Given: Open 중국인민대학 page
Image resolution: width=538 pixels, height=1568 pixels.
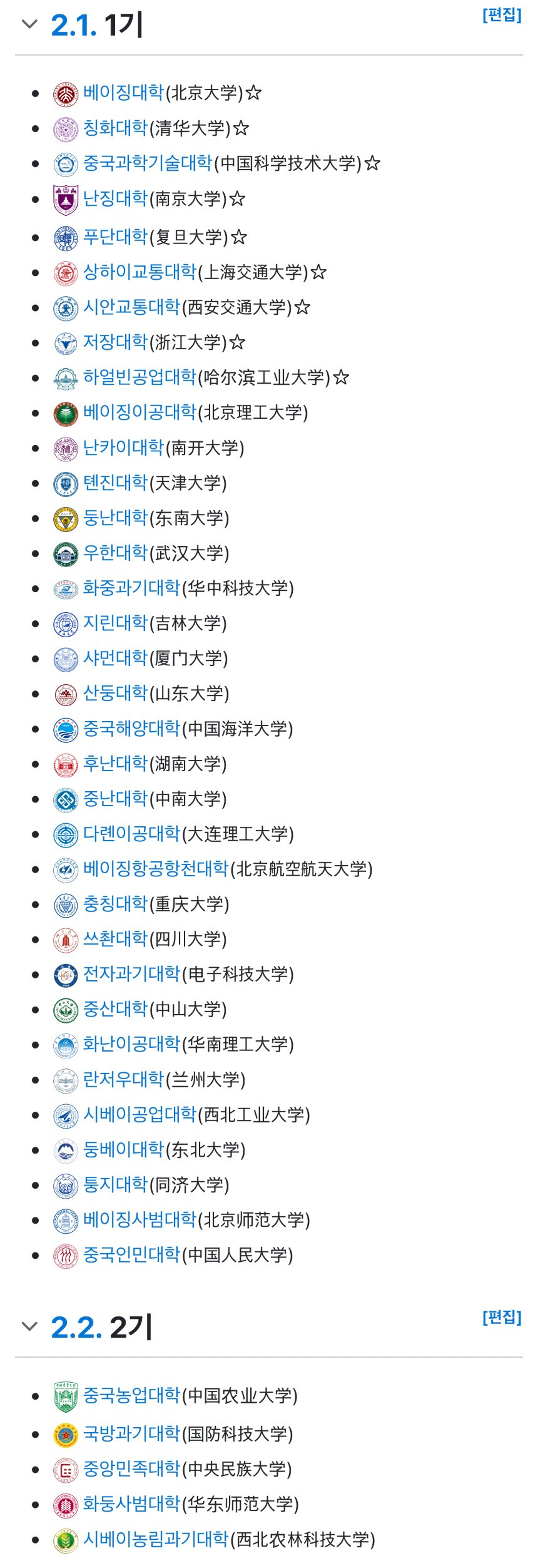Looking at the screenshot, I should (x=131, y=1254).
